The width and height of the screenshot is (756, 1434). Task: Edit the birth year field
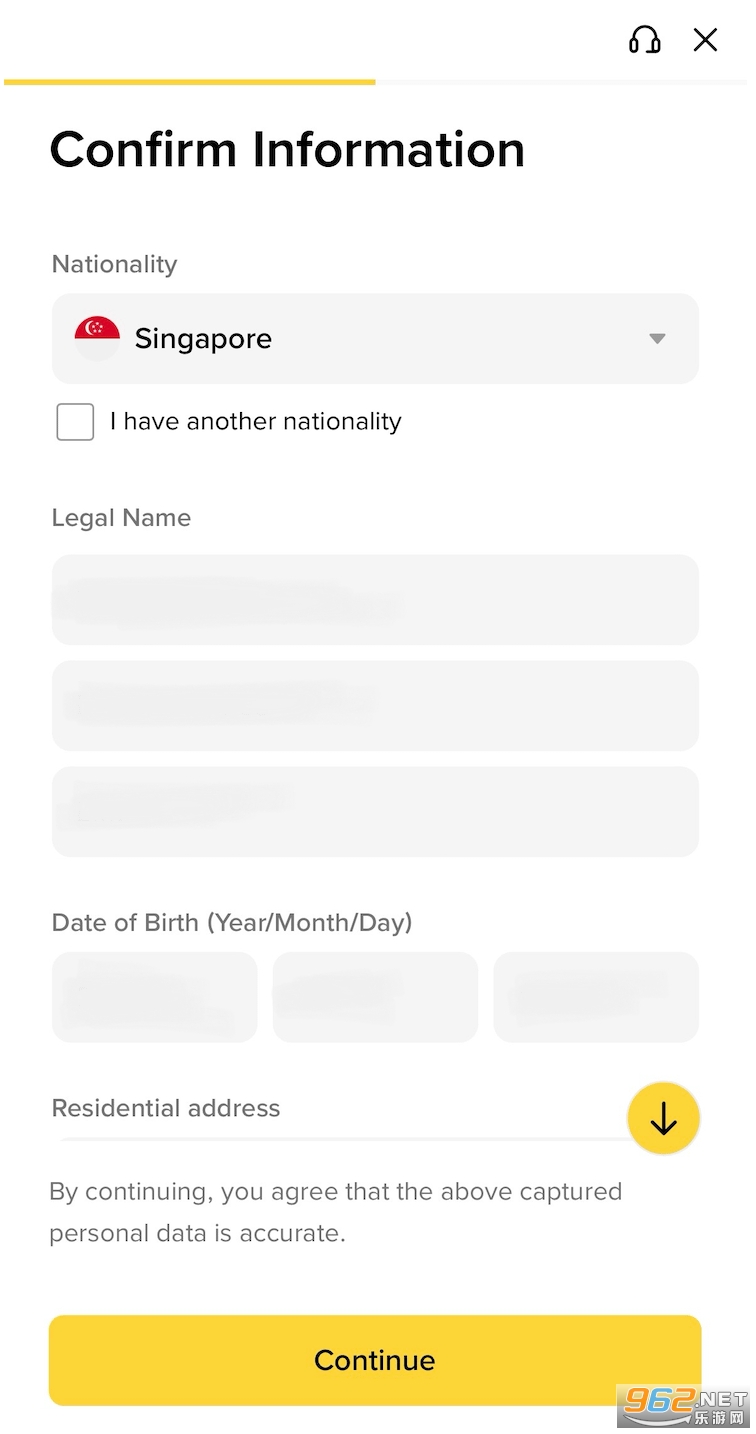[x=154, y=997]
